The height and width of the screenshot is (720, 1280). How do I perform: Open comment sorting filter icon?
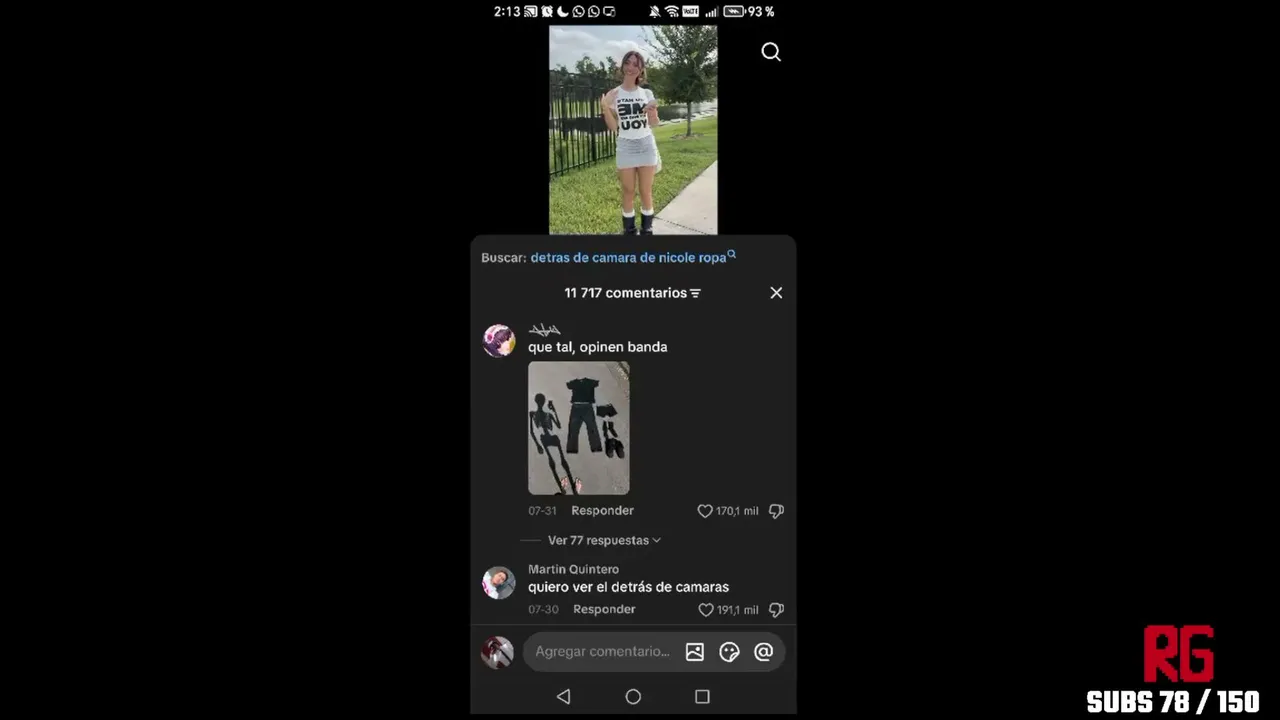tap(695, 293)
